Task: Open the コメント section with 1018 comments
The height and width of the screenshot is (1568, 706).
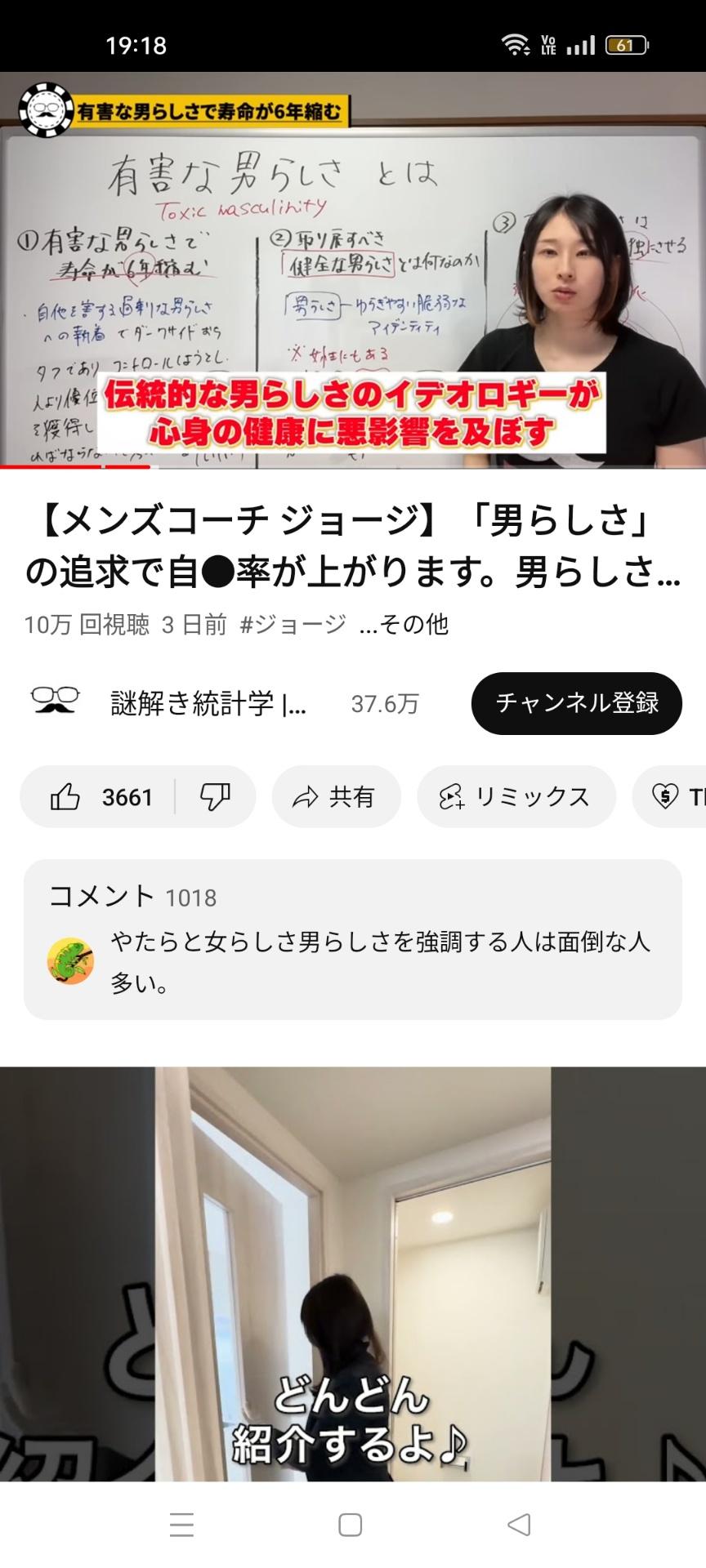Action: coord(352,938)
